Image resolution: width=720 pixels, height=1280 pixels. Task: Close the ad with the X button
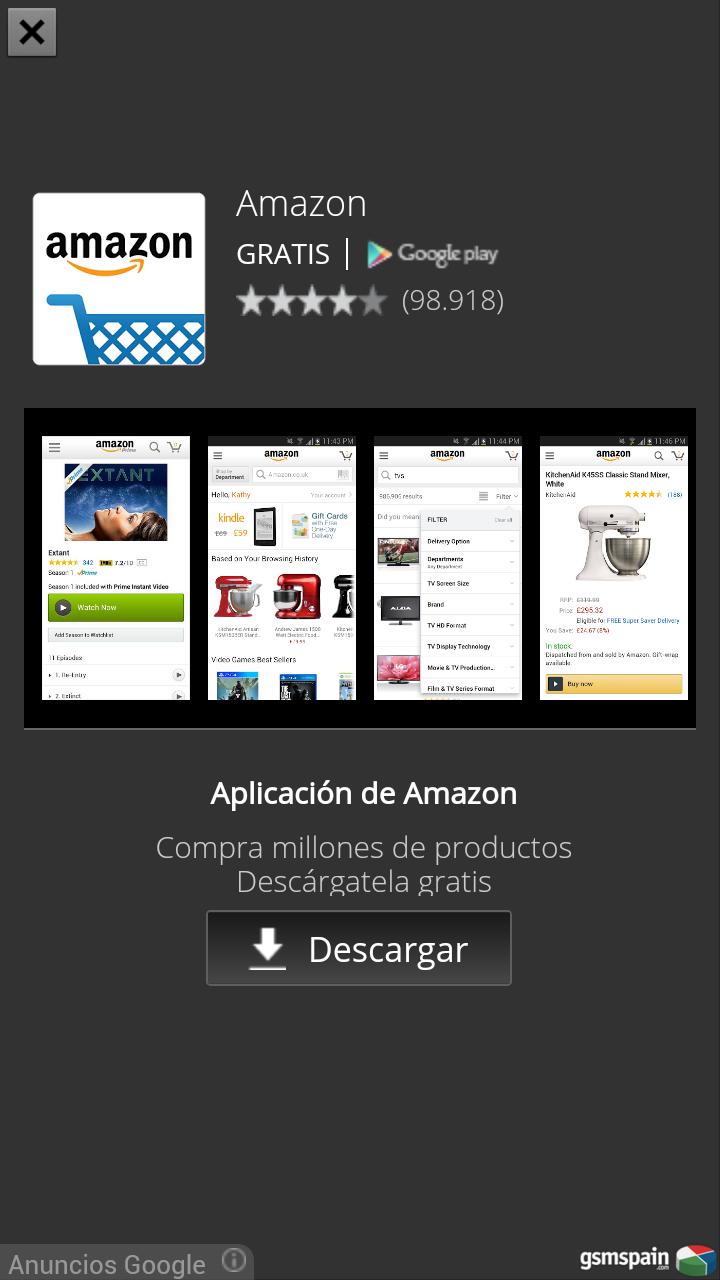(32, 32)
